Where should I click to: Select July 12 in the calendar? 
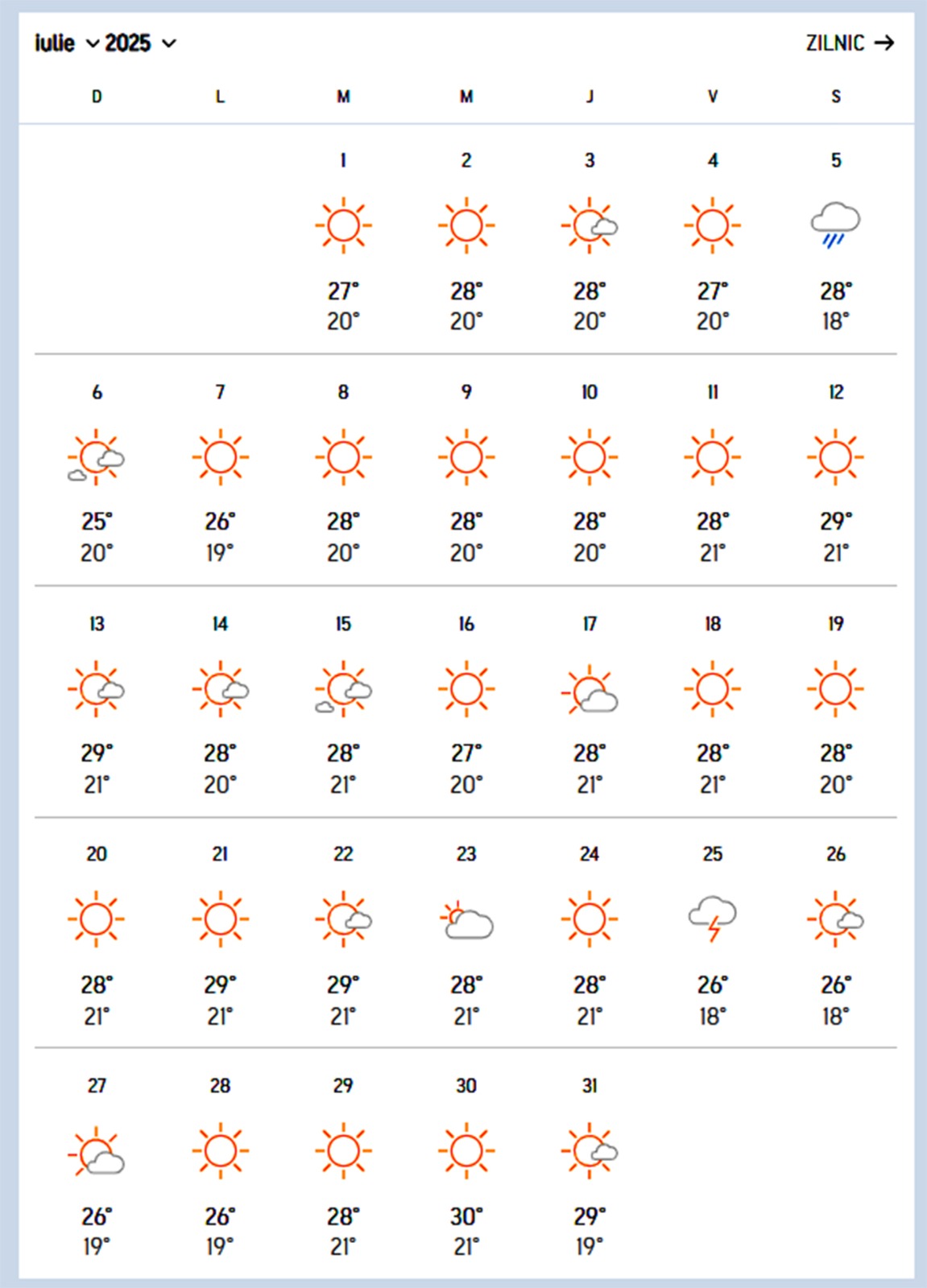point(835,470)
